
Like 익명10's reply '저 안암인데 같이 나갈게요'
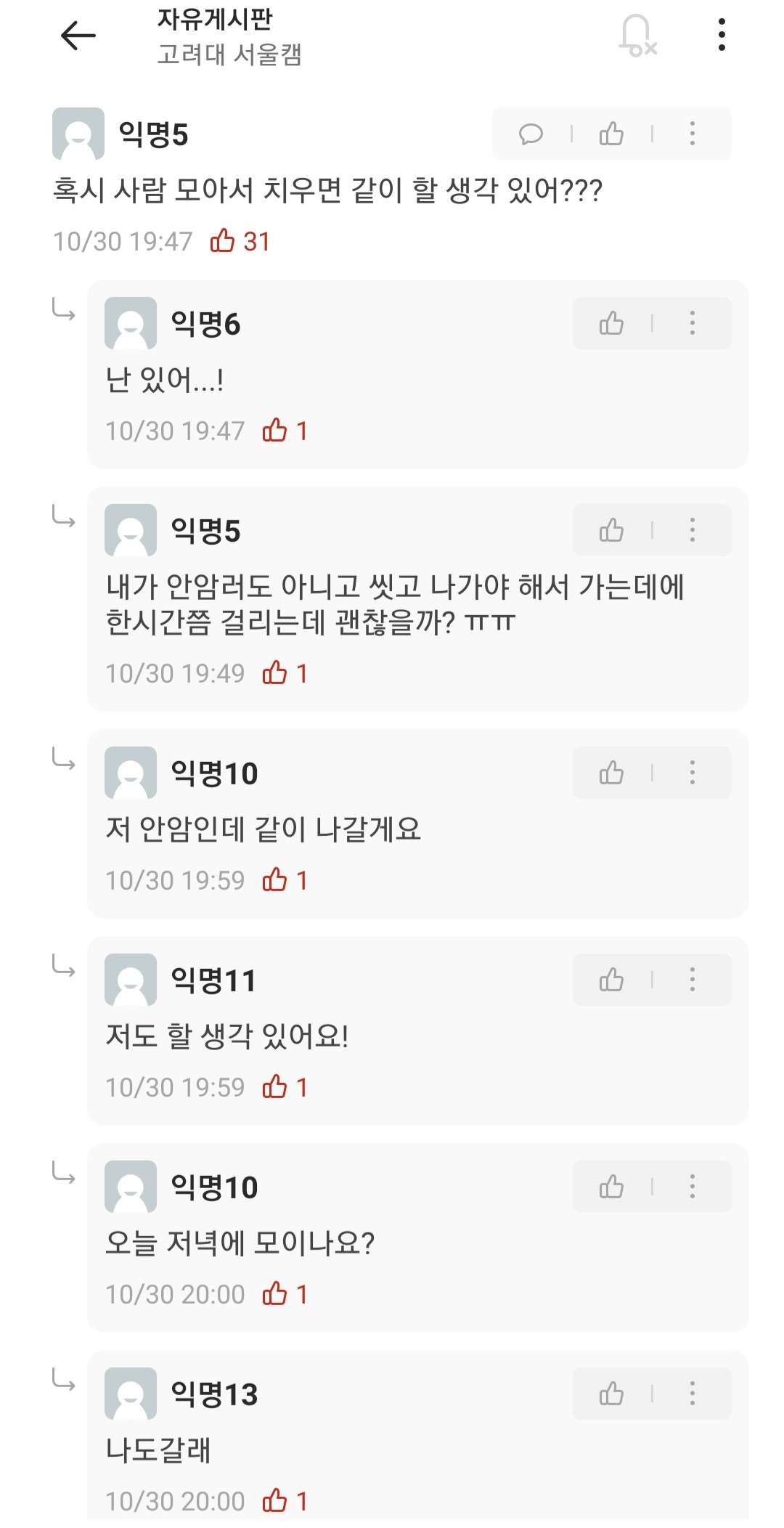[611, 773]
